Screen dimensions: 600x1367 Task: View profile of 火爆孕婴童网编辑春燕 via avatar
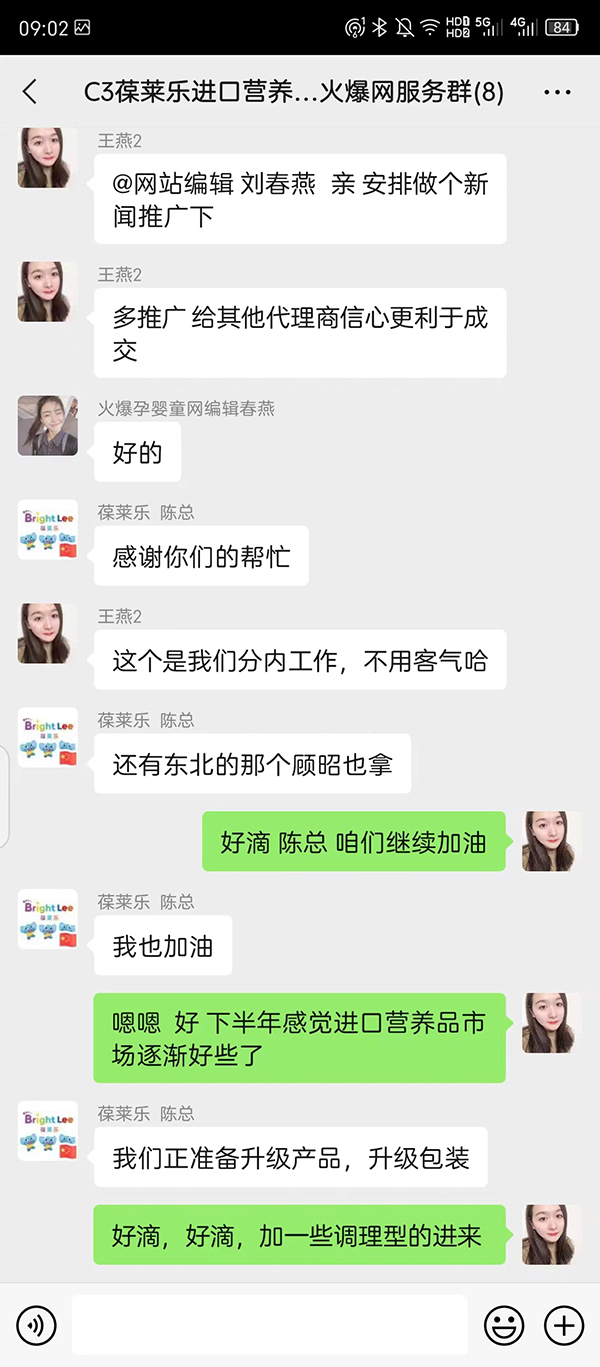pyautogui.click(x=47, y=426)
